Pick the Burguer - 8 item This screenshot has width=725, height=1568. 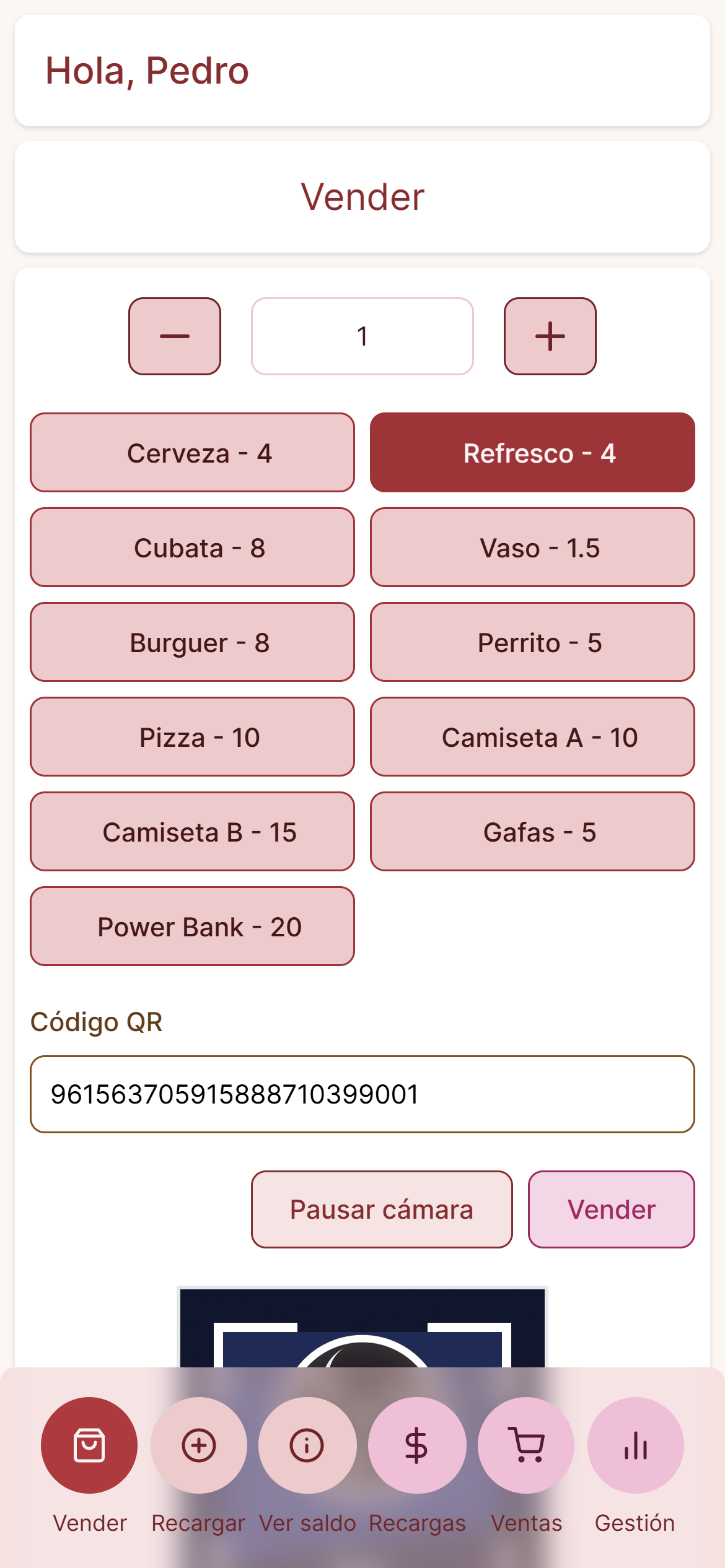coord(193,642)
